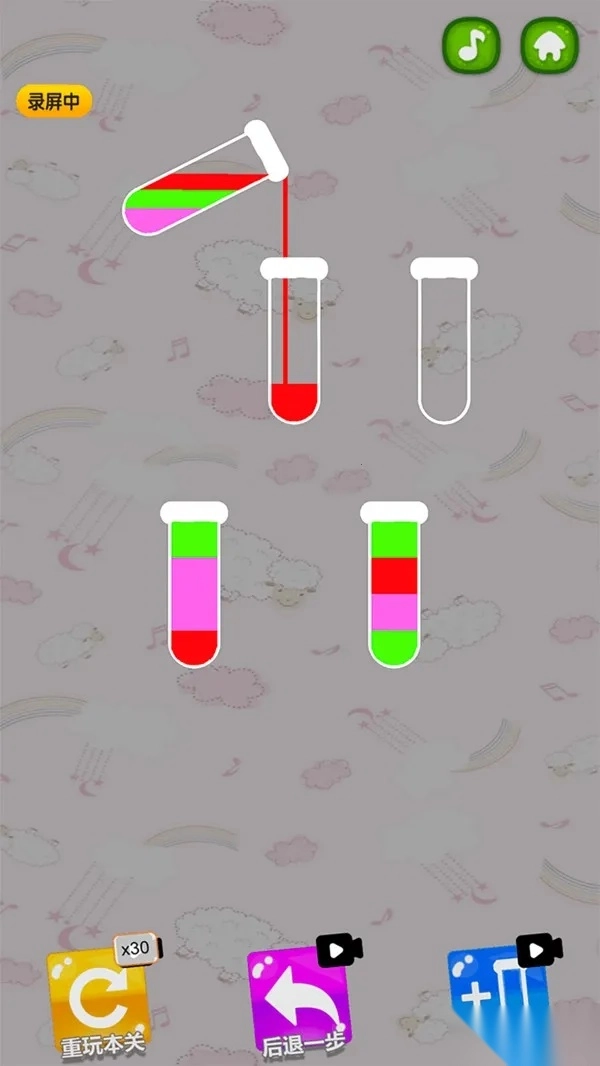The width and height of the screenshot is (600, 1066).
Task: Go to the home screen button
Action: click(549, 46)
